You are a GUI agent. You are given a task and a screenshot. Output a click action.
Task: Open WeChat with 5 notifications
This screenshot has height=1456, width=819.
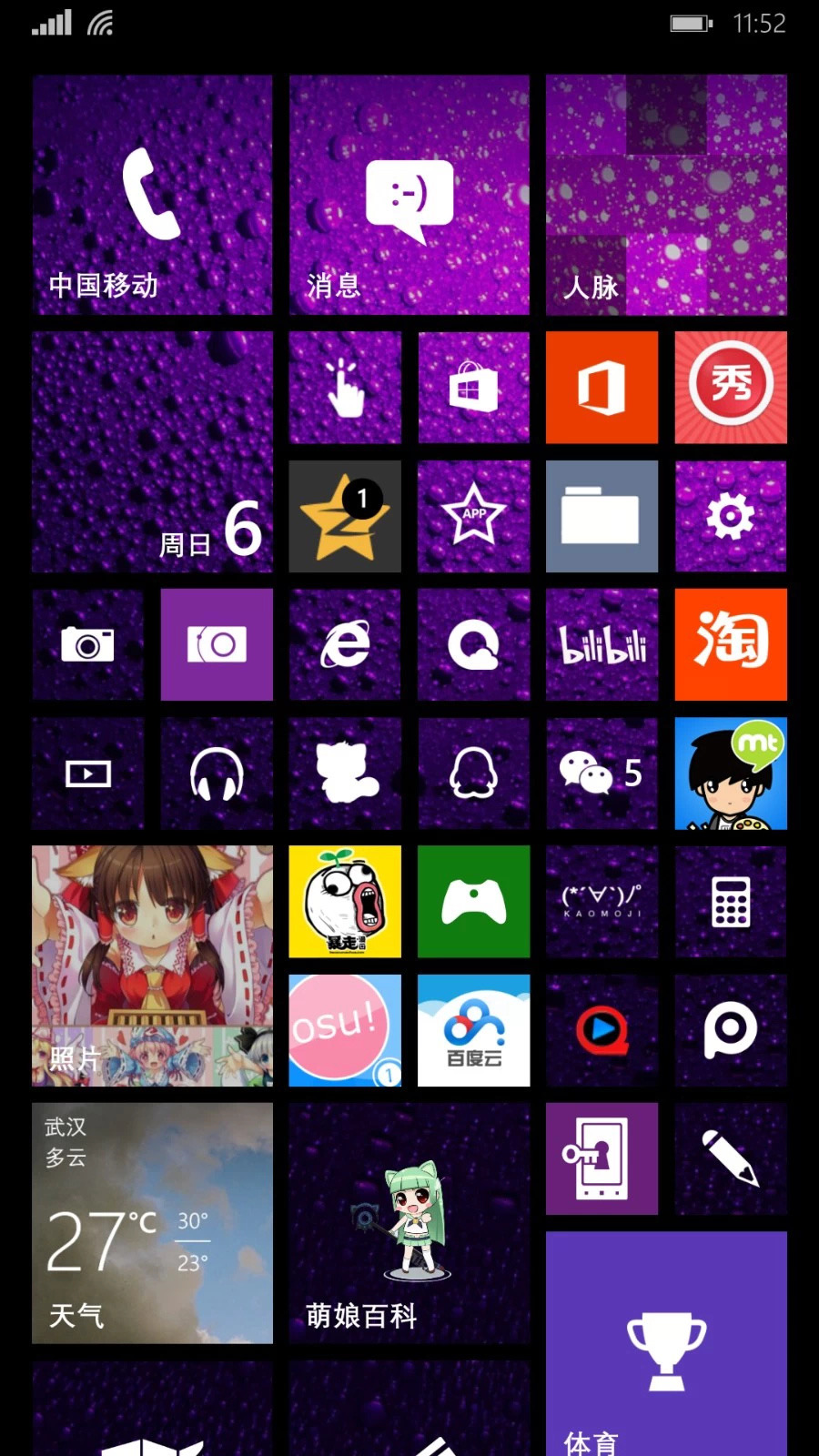(602, 773)
